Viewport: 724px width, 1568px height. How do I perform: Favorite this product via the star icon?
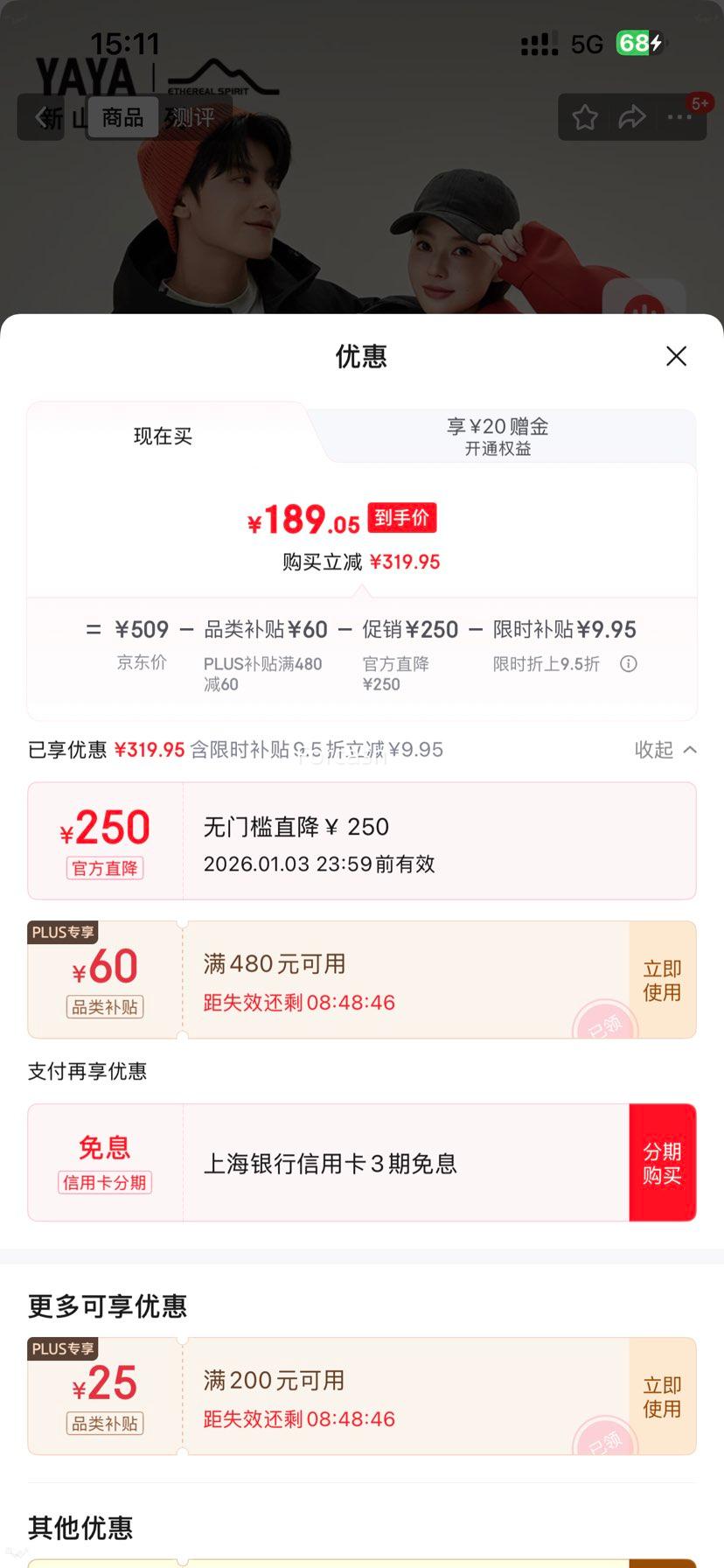pos(584,116)
